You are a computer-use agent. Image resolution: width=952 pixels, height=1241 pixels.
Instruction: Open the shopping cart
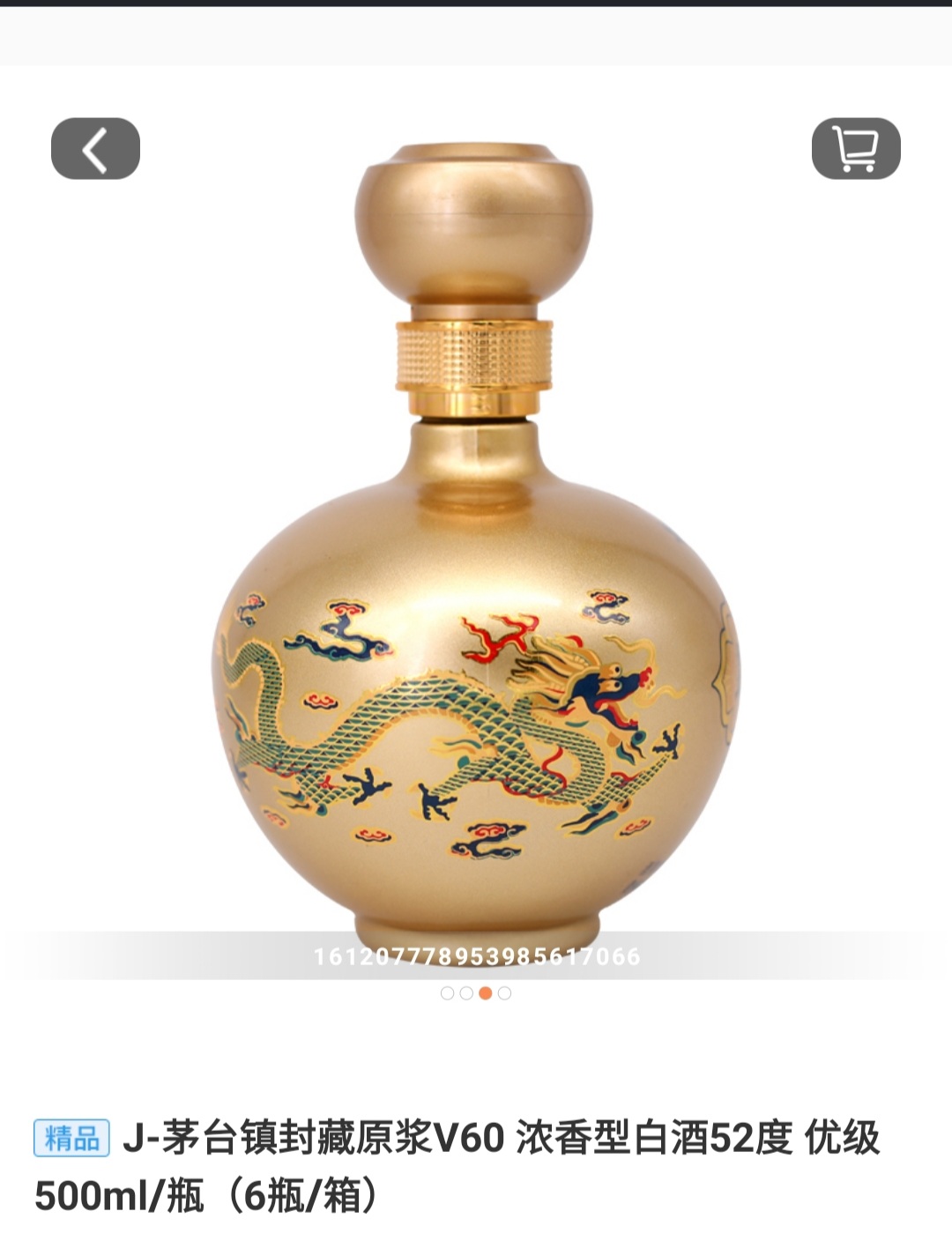(855, 149)
